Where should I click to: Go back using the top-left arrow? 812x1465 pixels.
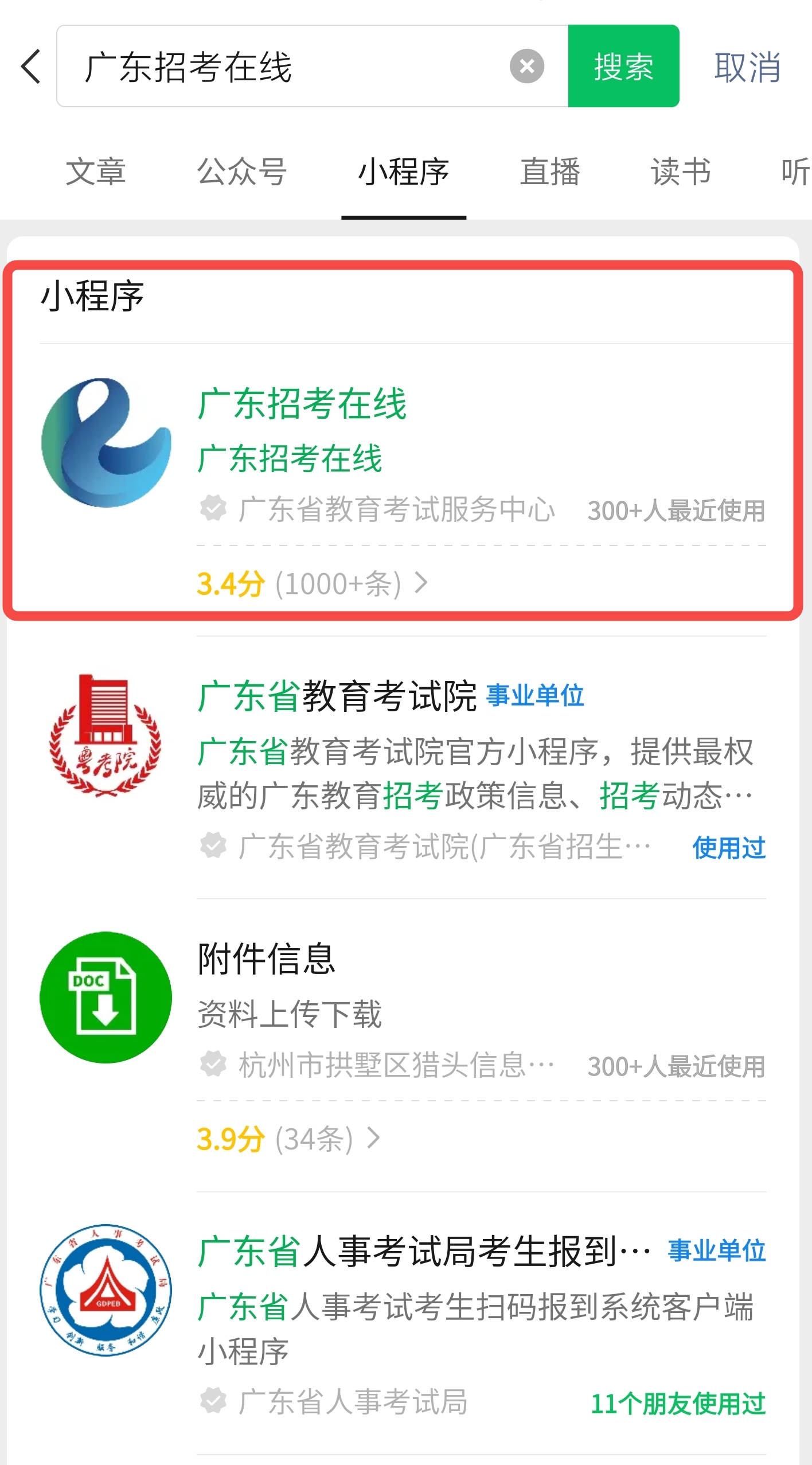[x=31, y=67]
